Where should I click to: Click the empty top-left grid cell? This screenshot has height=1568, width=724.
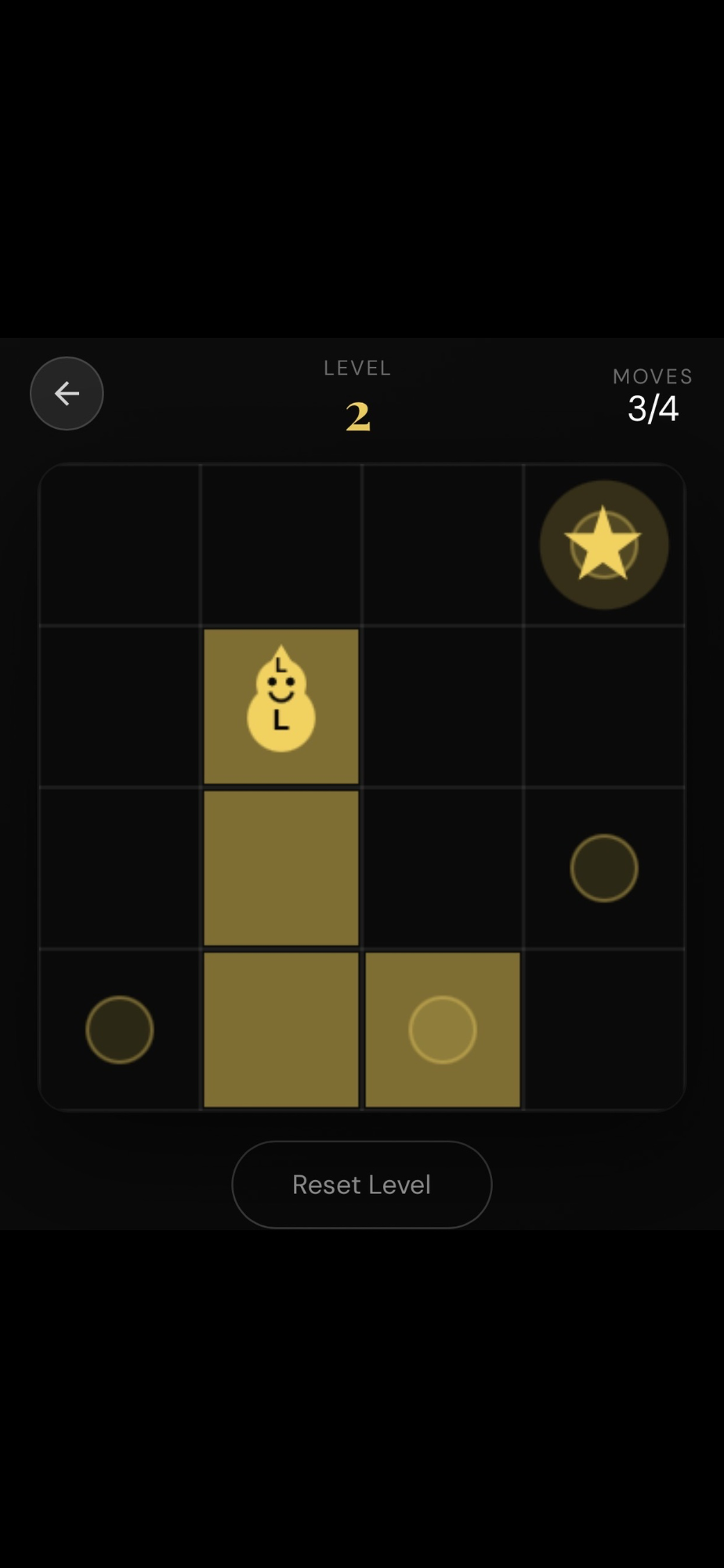[119, 543]
